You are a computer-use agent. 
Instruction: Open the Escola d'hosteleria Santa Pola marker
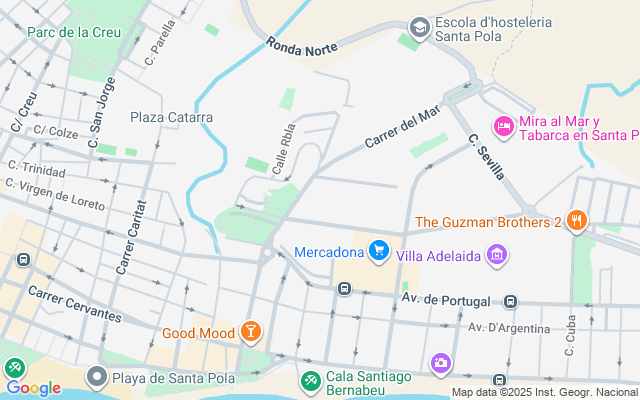pos(419,26)
